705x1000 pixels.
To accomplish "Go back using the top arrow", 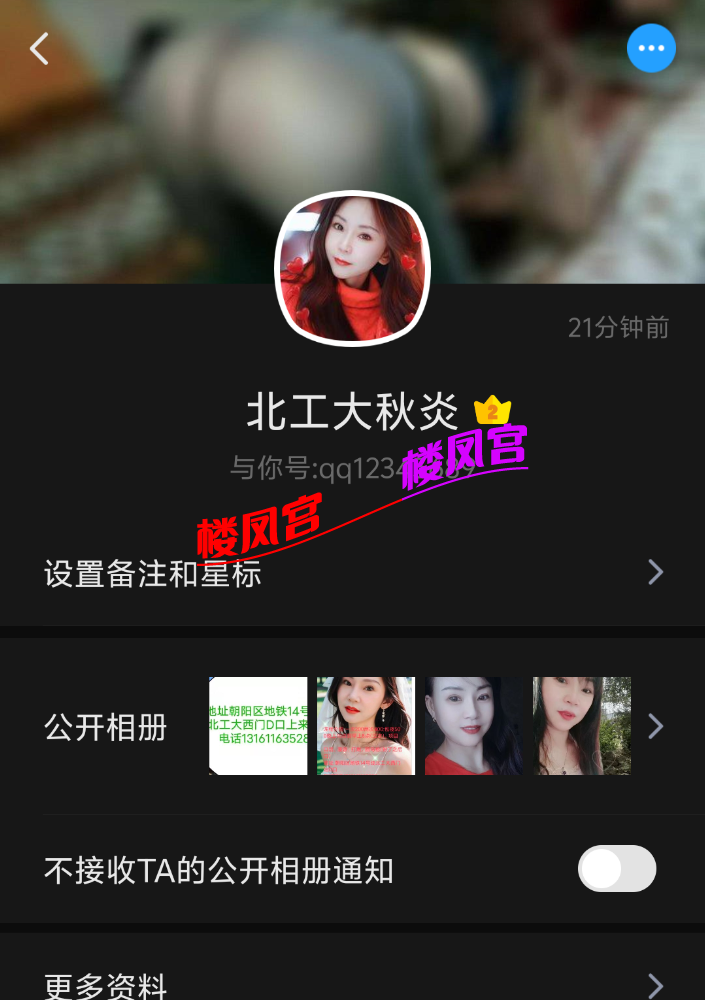I will pos(39,48).
